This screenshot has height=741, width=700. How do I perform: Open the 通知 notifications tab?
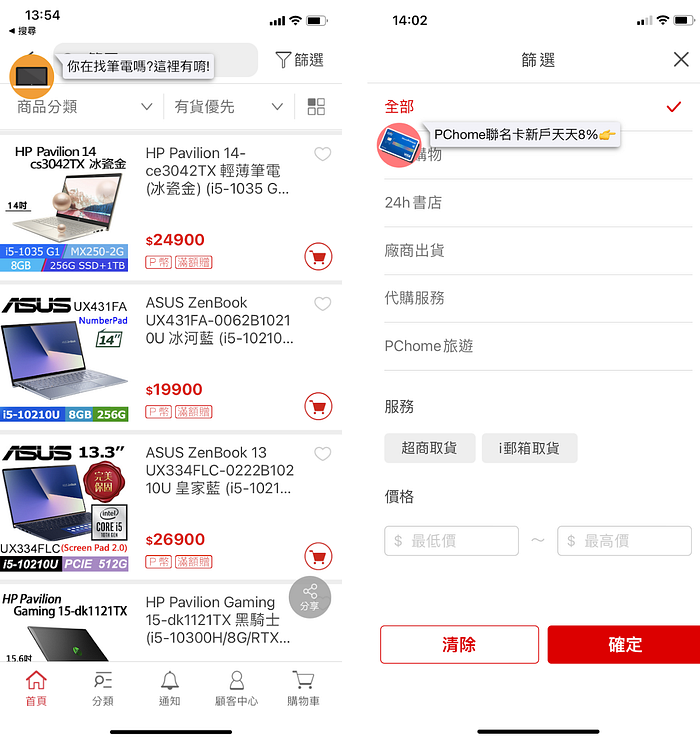170,688
